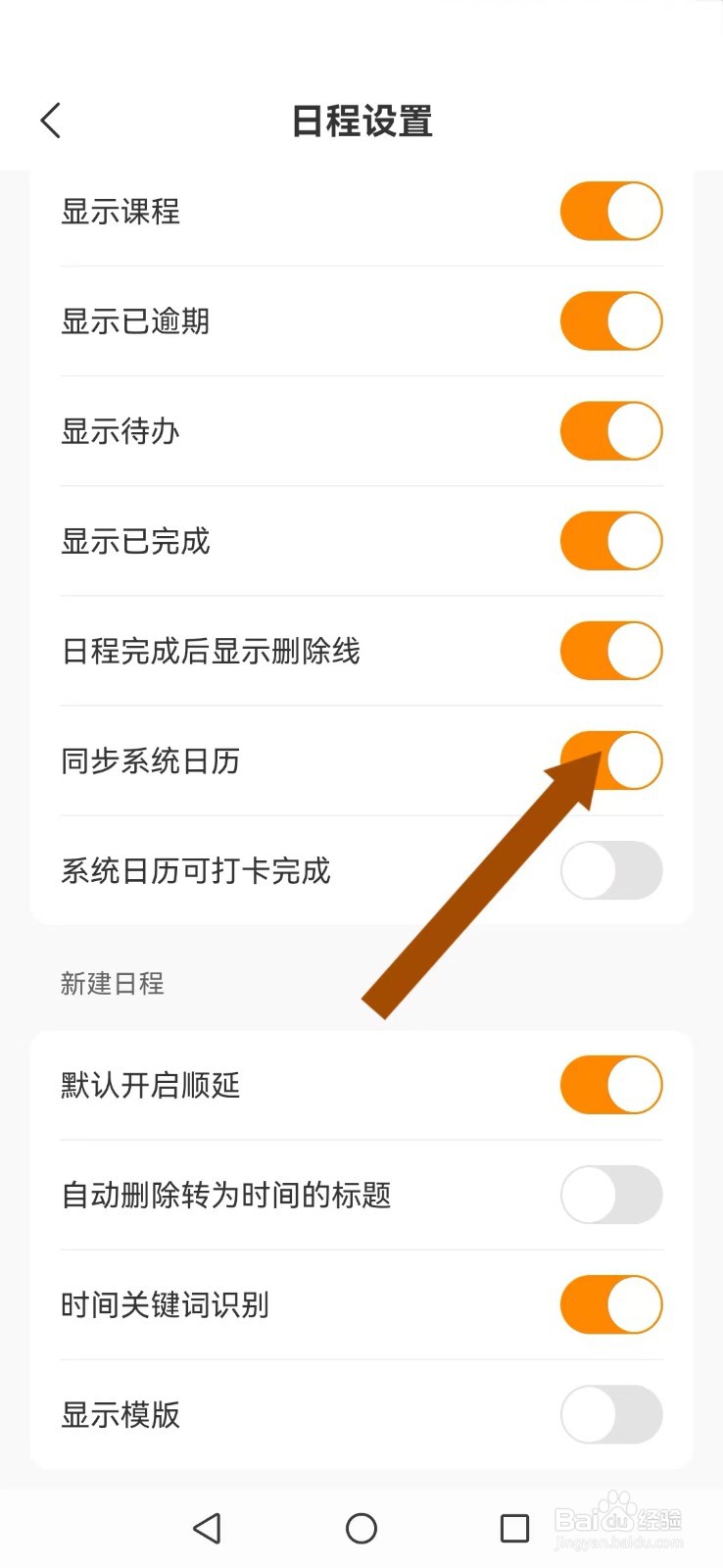Image resolution: width=723 pixels, height=1568 pixels.
Task: Go back from 日程设置 page
Action: pyautogui.click(x=51, y=121)
